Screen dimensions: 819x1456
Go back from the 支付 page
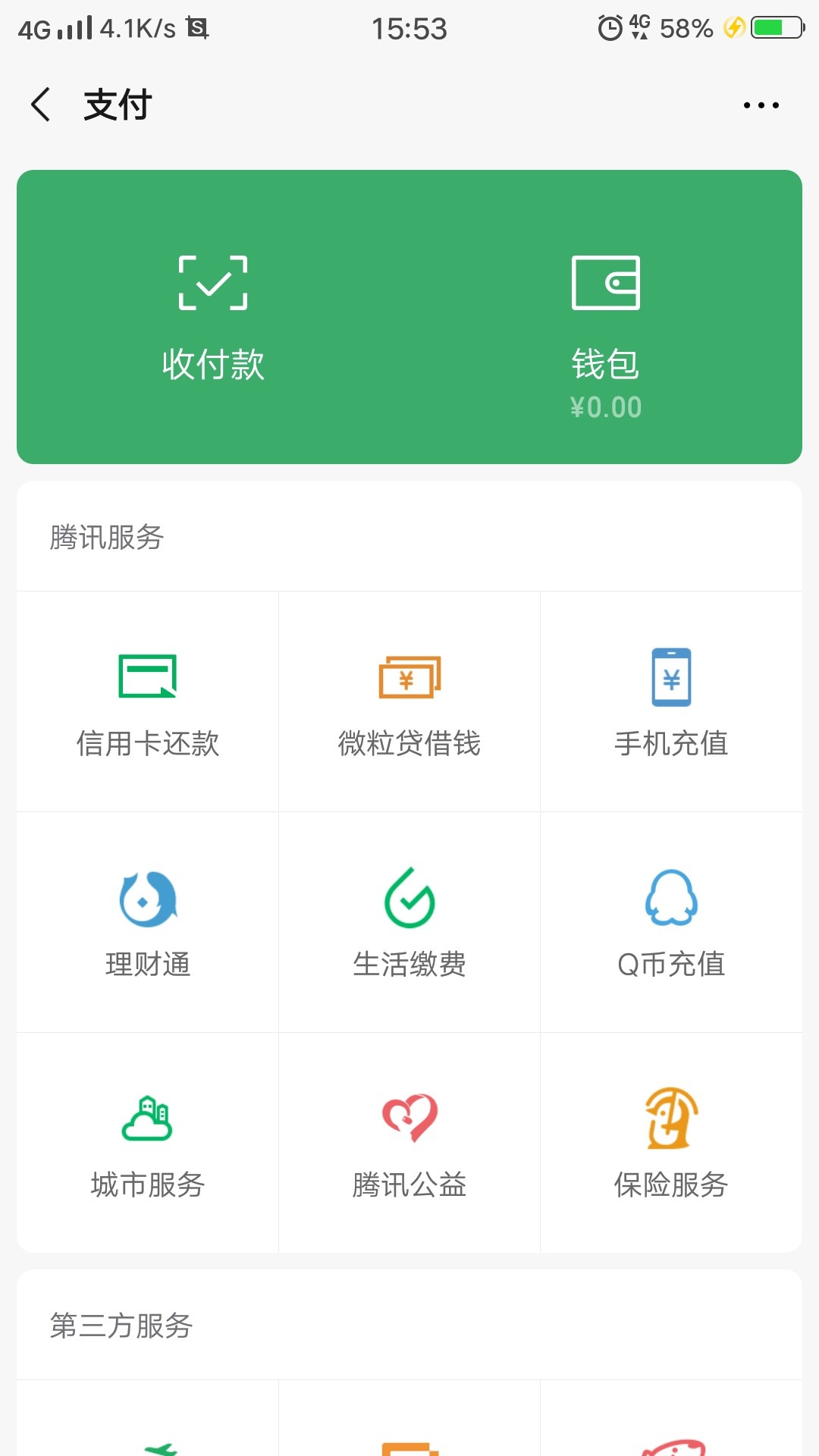pos(41,105)
